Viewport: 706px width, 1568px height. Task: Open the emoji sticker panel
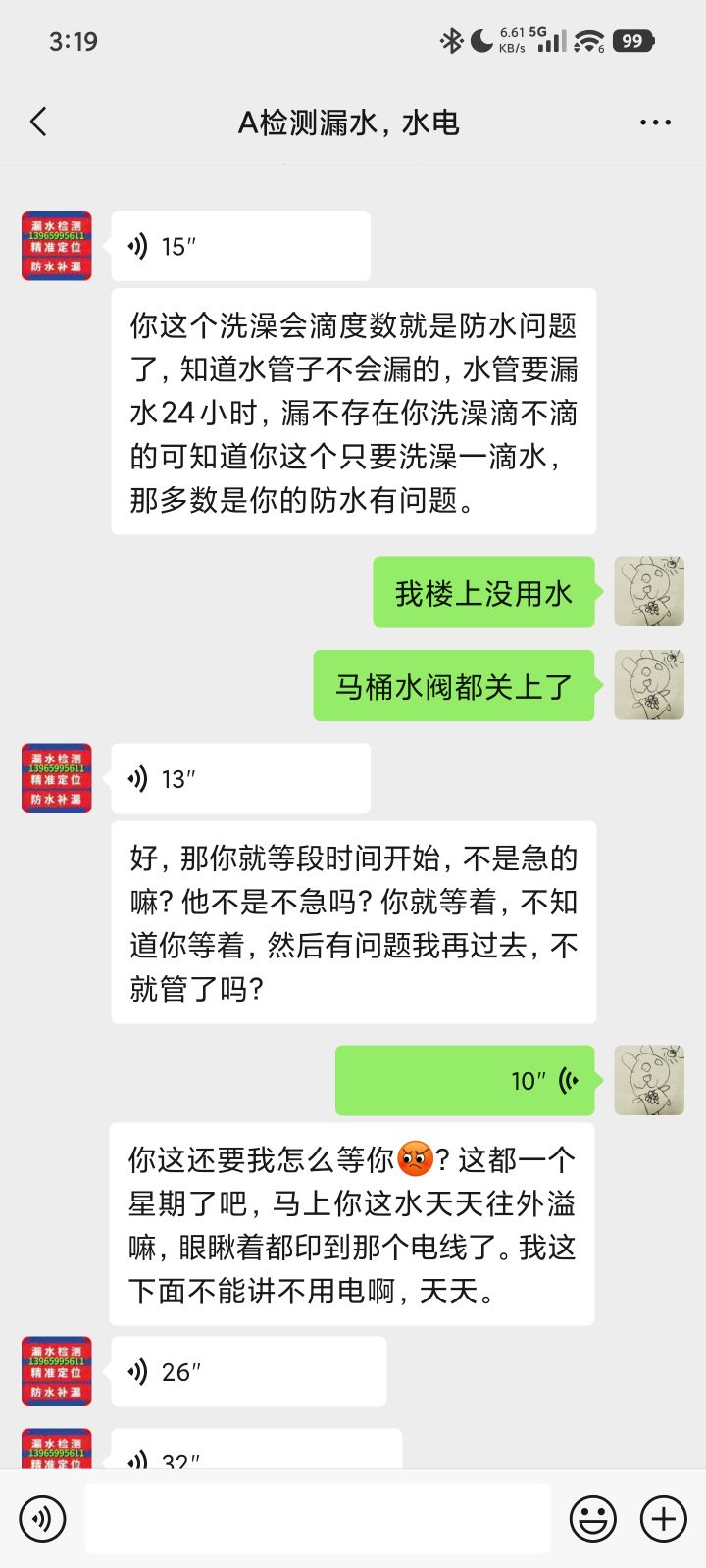593,1519
